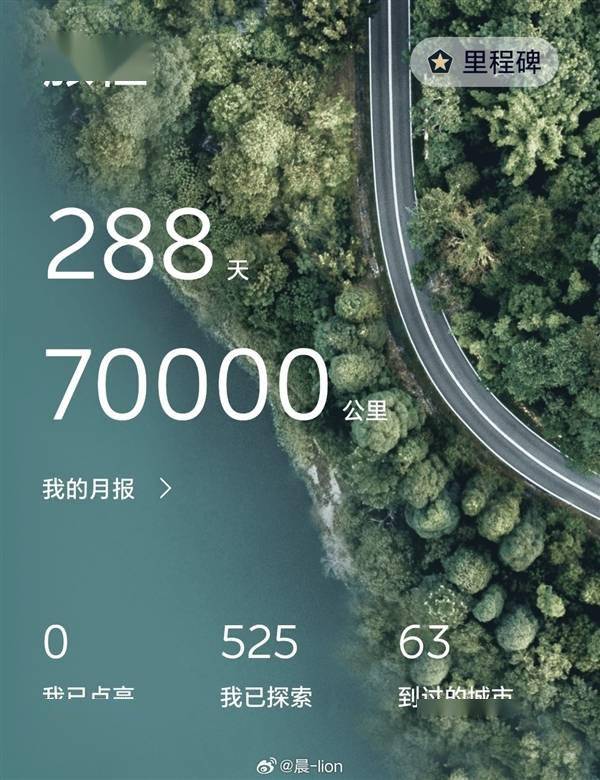Open 我的月报 monthly report
Image resolution: width=600 pixels, height=780 pixels.
[x=107, y=489]
